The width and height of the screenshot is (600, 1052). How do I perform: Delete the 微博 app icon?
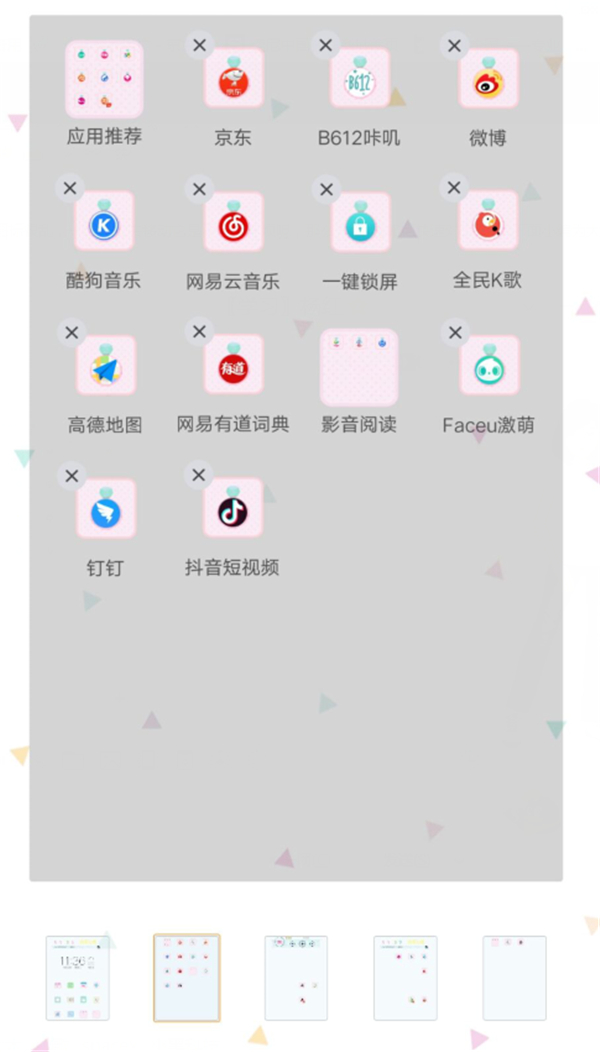[x=454, y=45]
